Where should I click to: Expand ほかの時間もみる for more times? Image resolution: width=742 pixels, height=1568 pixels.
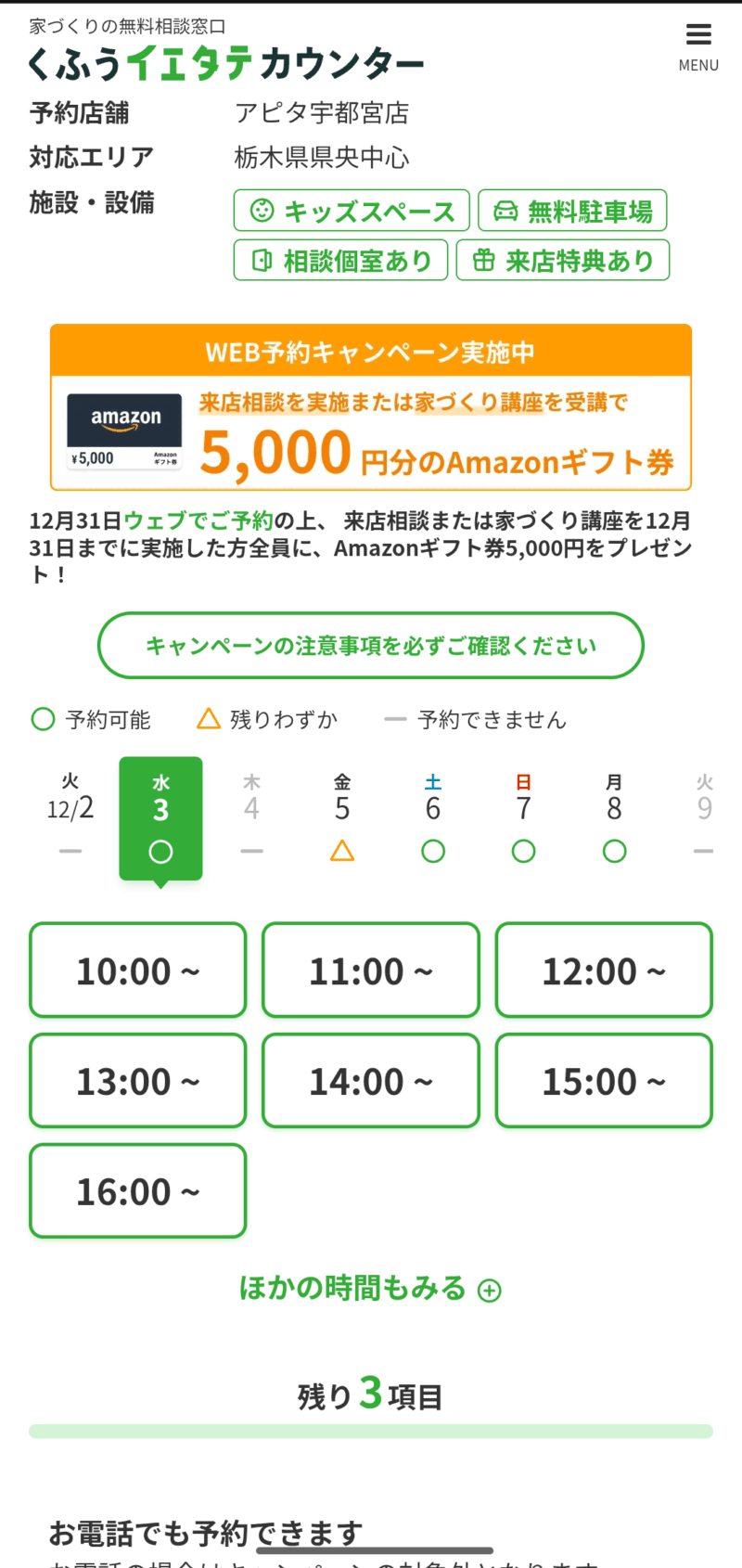(x=370, y=1289)
